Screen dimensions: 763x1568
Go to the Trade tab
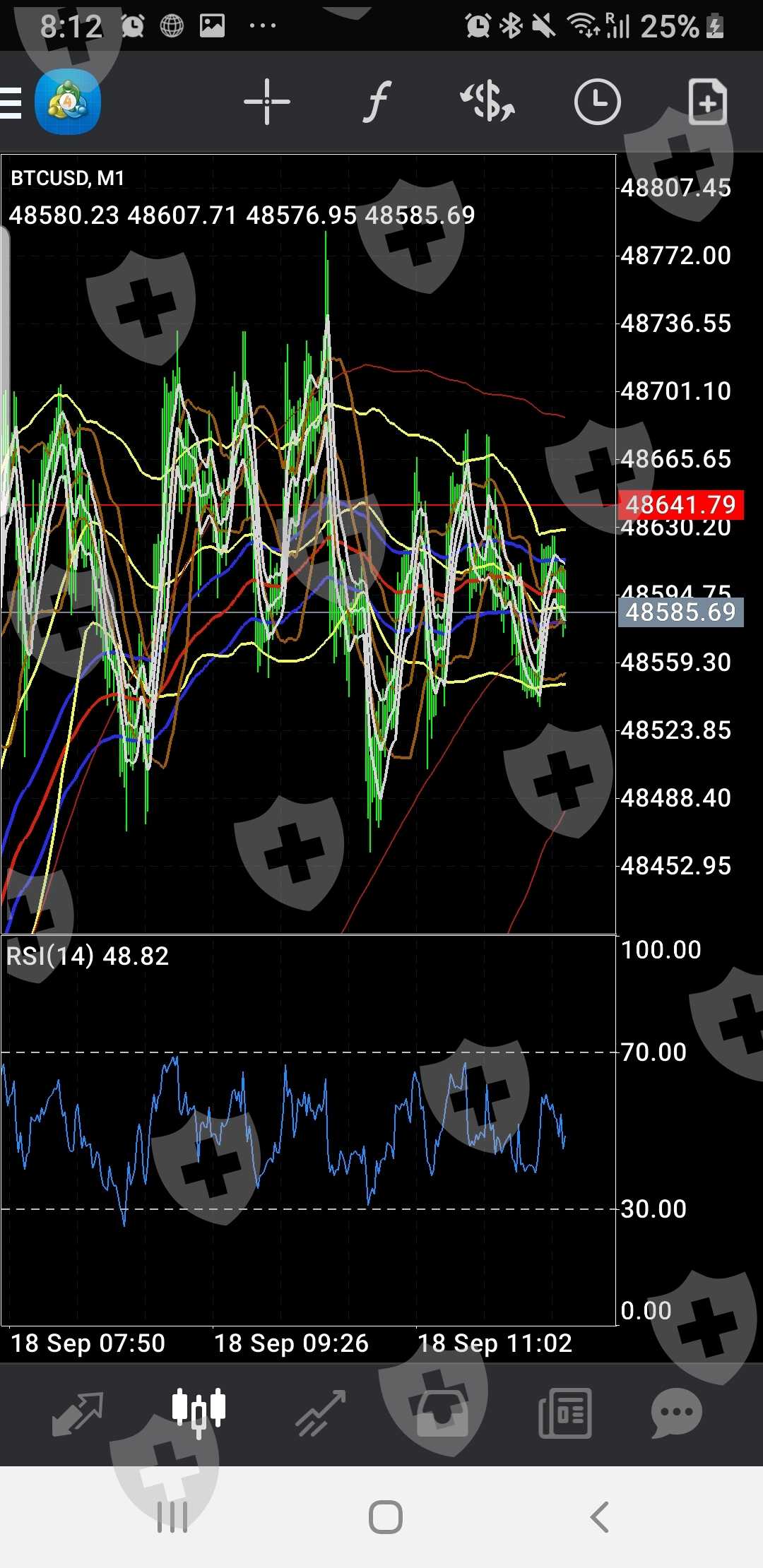pos(321,1413)
